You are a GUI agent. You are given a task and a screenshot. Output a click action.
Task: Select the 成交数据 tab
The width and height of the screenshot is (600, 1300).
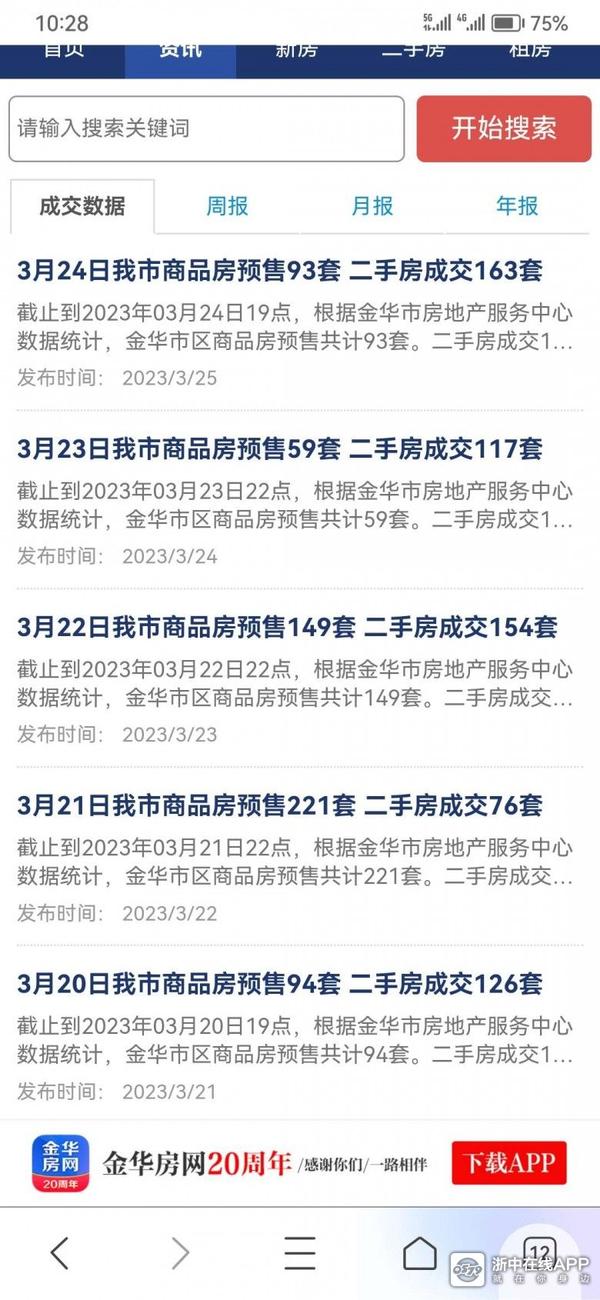(x=82, y=207)
